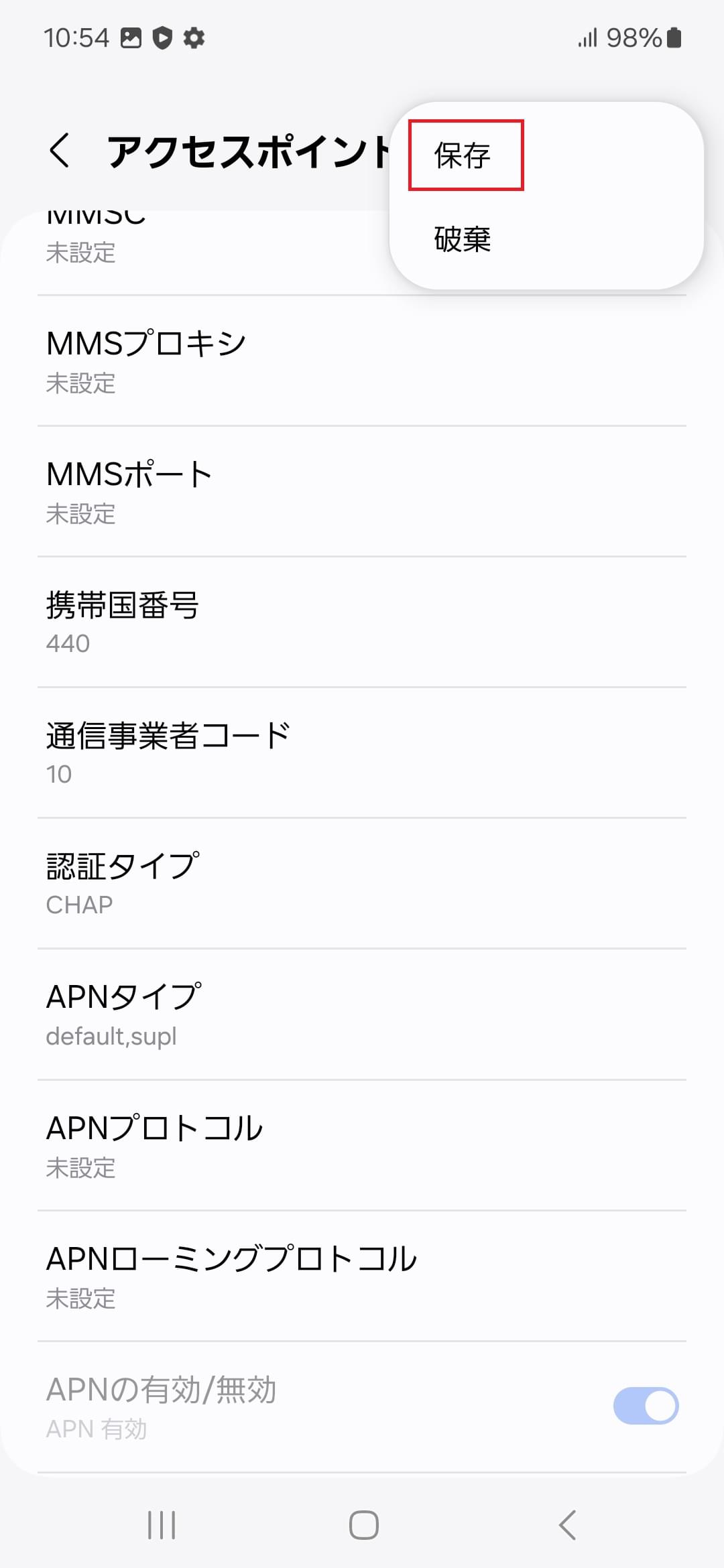Select 破棄 from the menu
The image size is (724, 1568).
click(461, 239)
